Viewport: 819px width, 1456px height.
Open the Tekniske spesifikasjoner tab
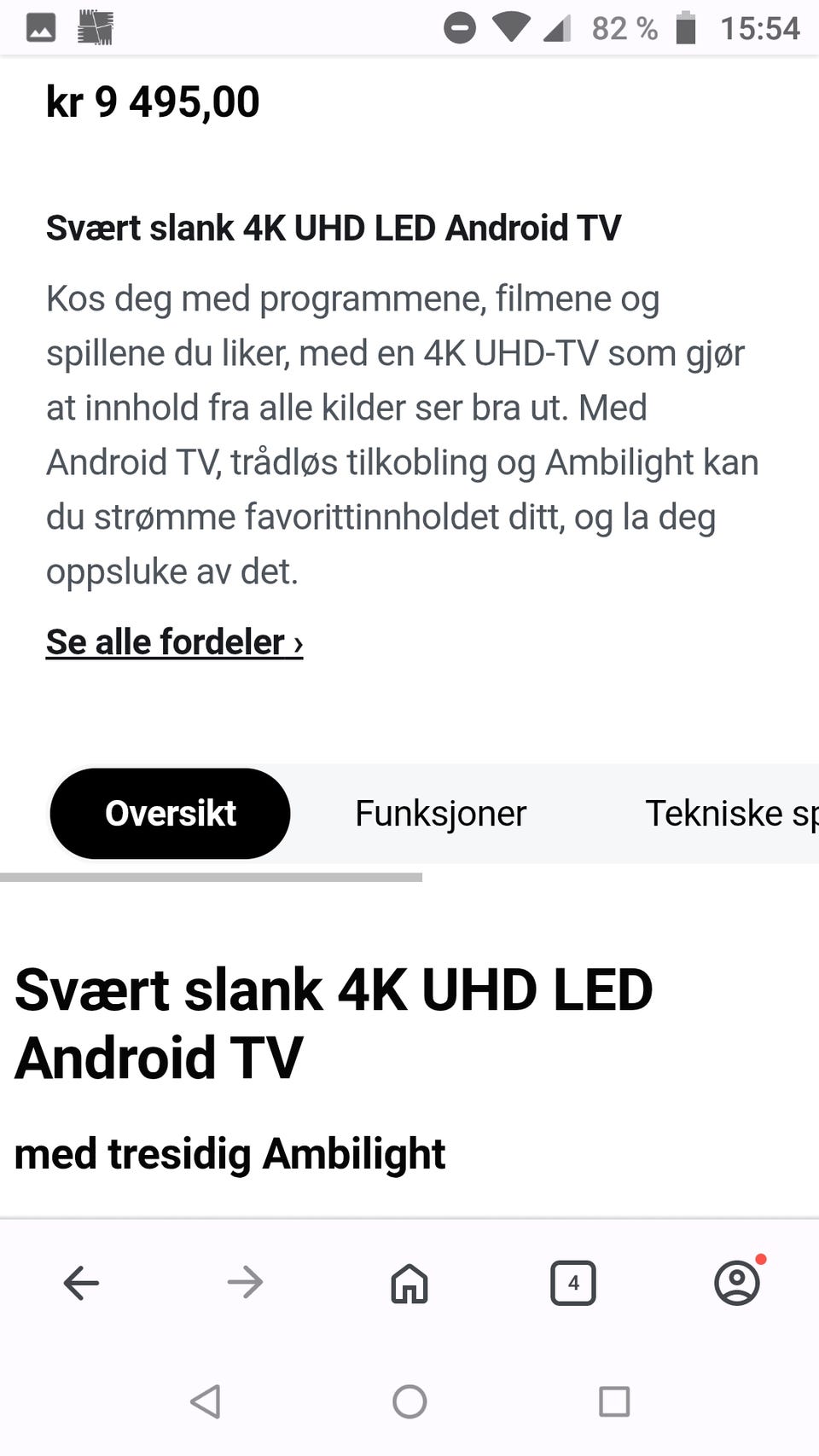tap(730, 814)
